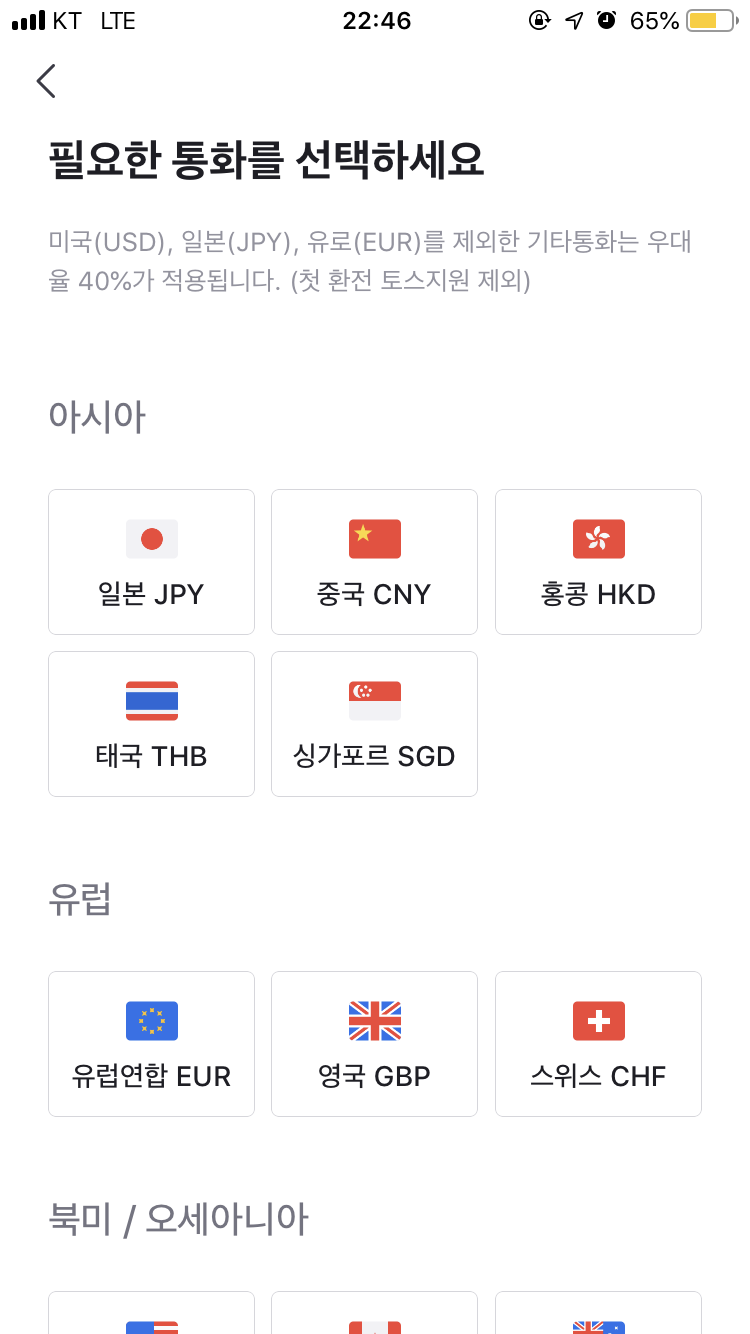This screenshot has height=1334, width=750.
Task: Choose the 스위스 CHF currency option
Action: 598,1043
